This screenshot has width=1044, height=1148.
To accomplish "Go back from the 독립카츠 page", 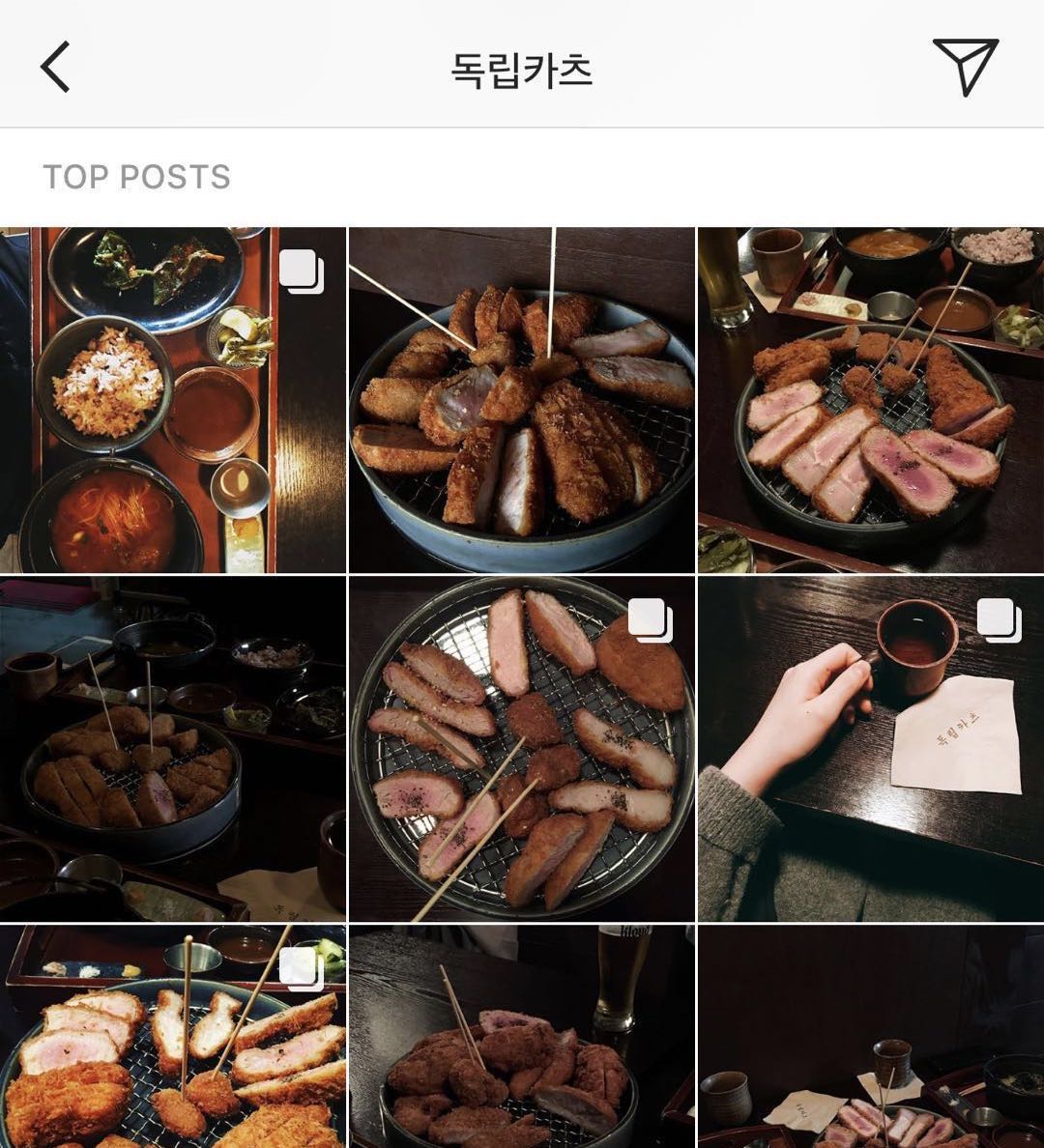I will point(56,68).
